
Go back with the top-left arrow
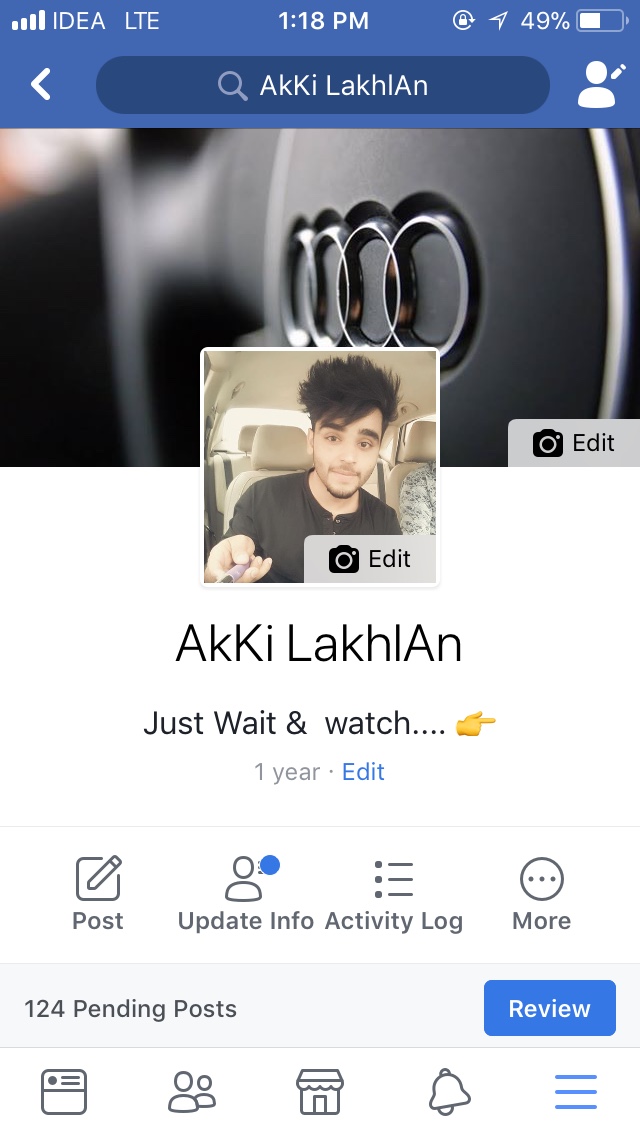[x=41, y=85]
